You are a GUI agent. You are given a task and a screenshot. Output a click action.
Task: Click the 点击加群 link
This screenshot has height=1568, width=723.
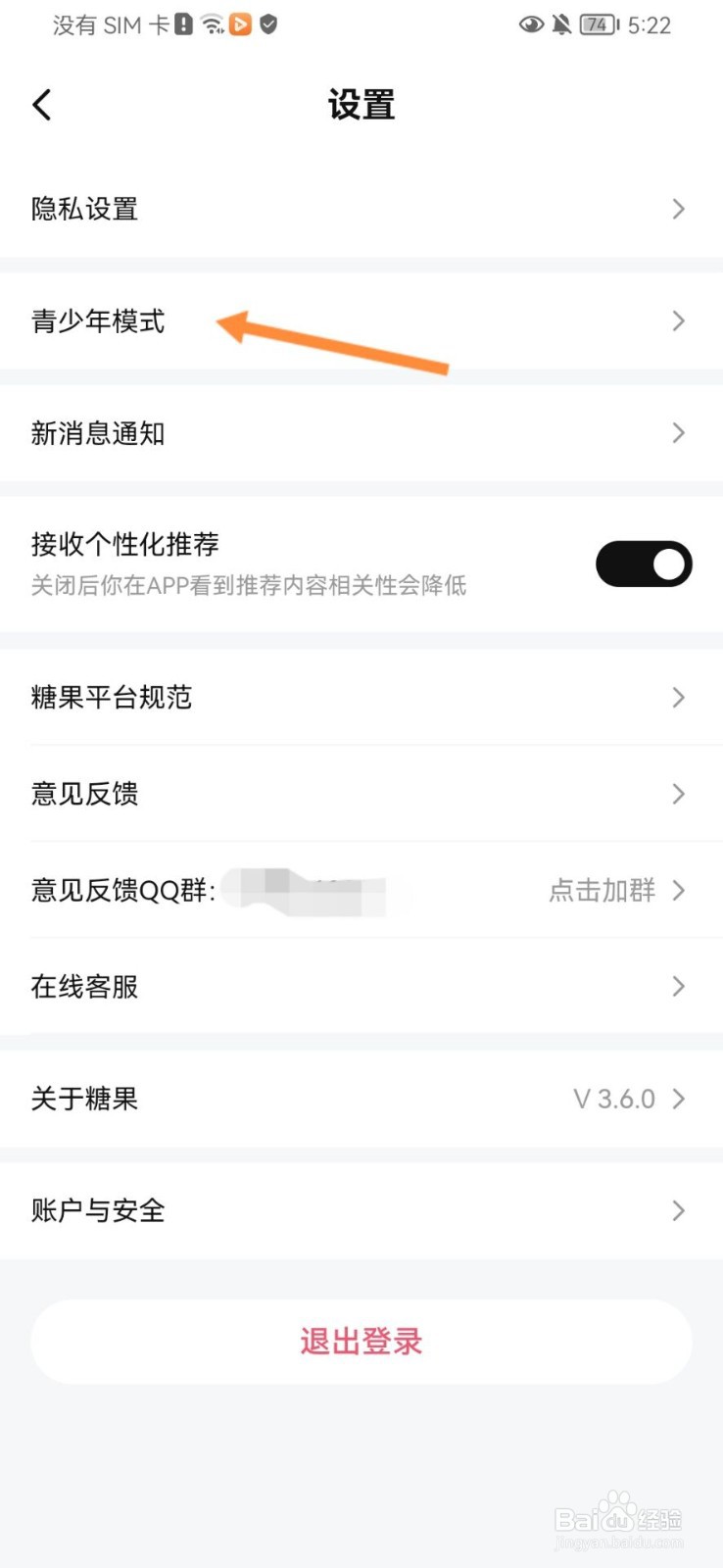601,890
